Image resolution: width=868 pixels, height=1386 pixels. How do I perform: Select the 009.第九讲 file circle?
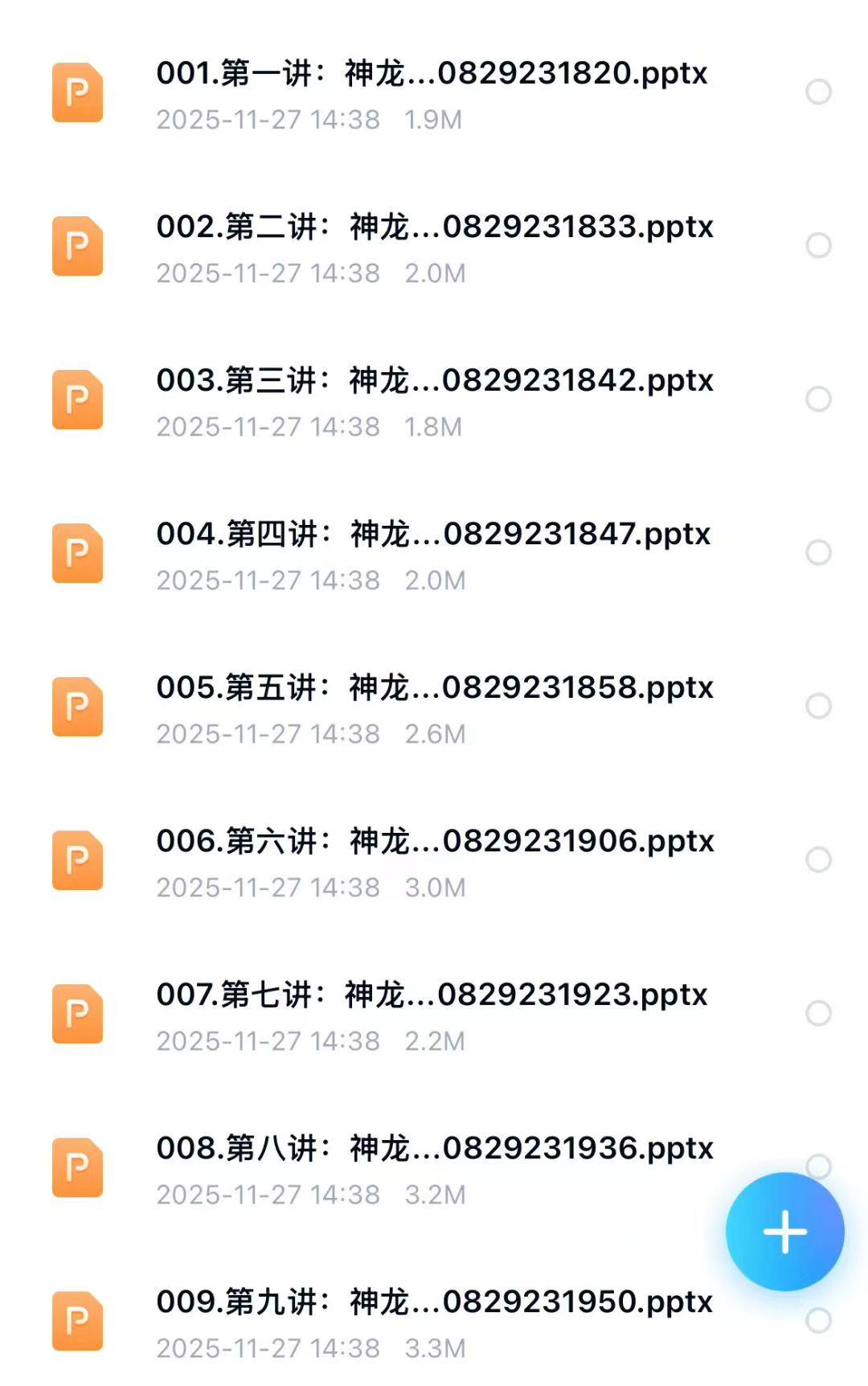pyautogui.click(x=818, y=1320)
